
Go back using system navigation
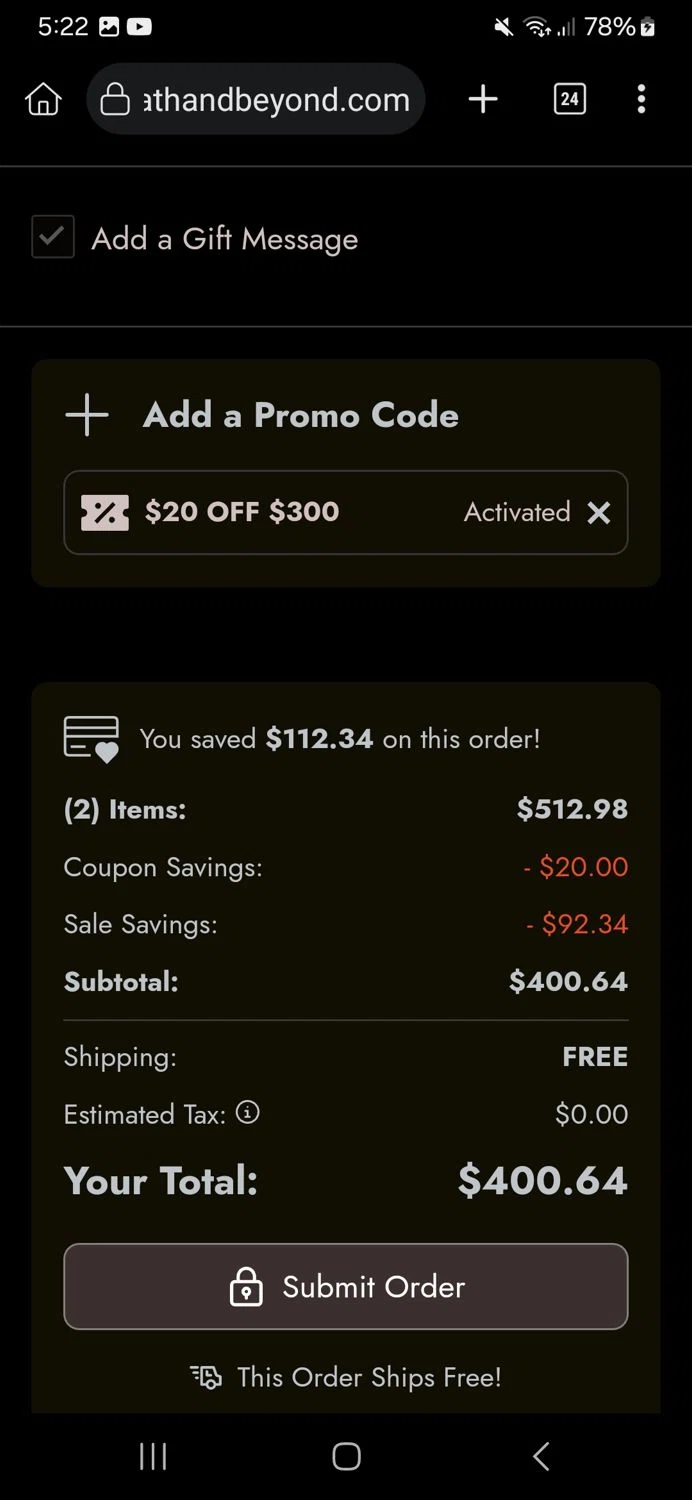coord(540,1456)
